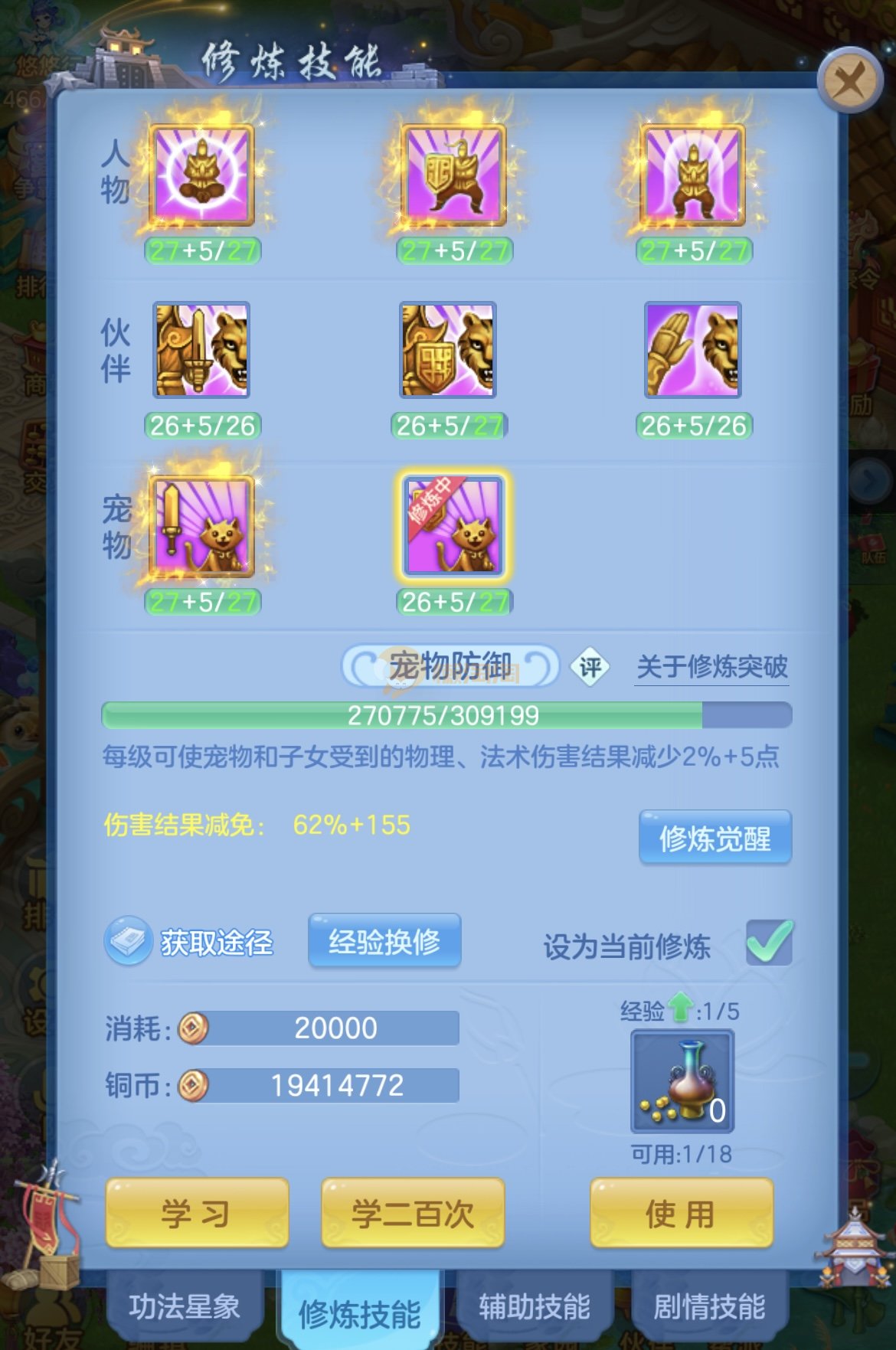Tap the 学习 button
This screenshot has width=896, height=1350.
pyautogui.click(x=197, y=1214)
